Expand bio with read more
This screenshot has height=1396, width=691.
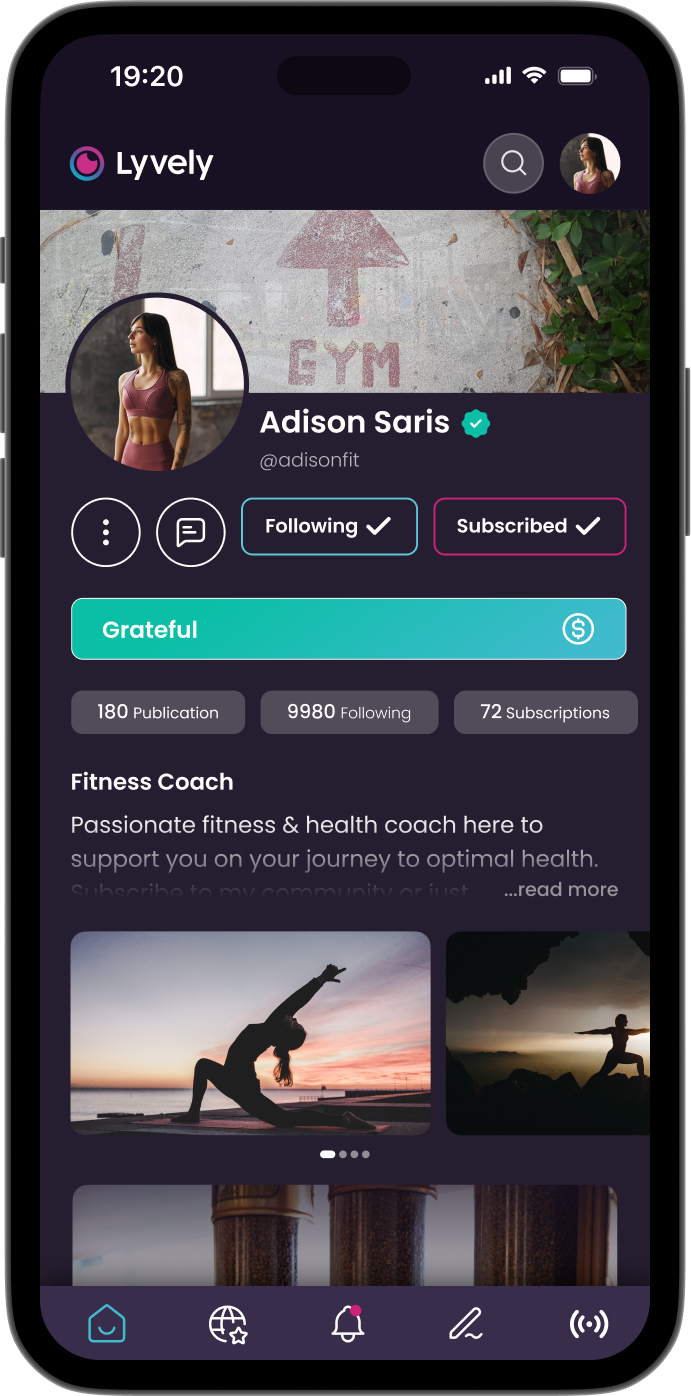coord(561,889)
